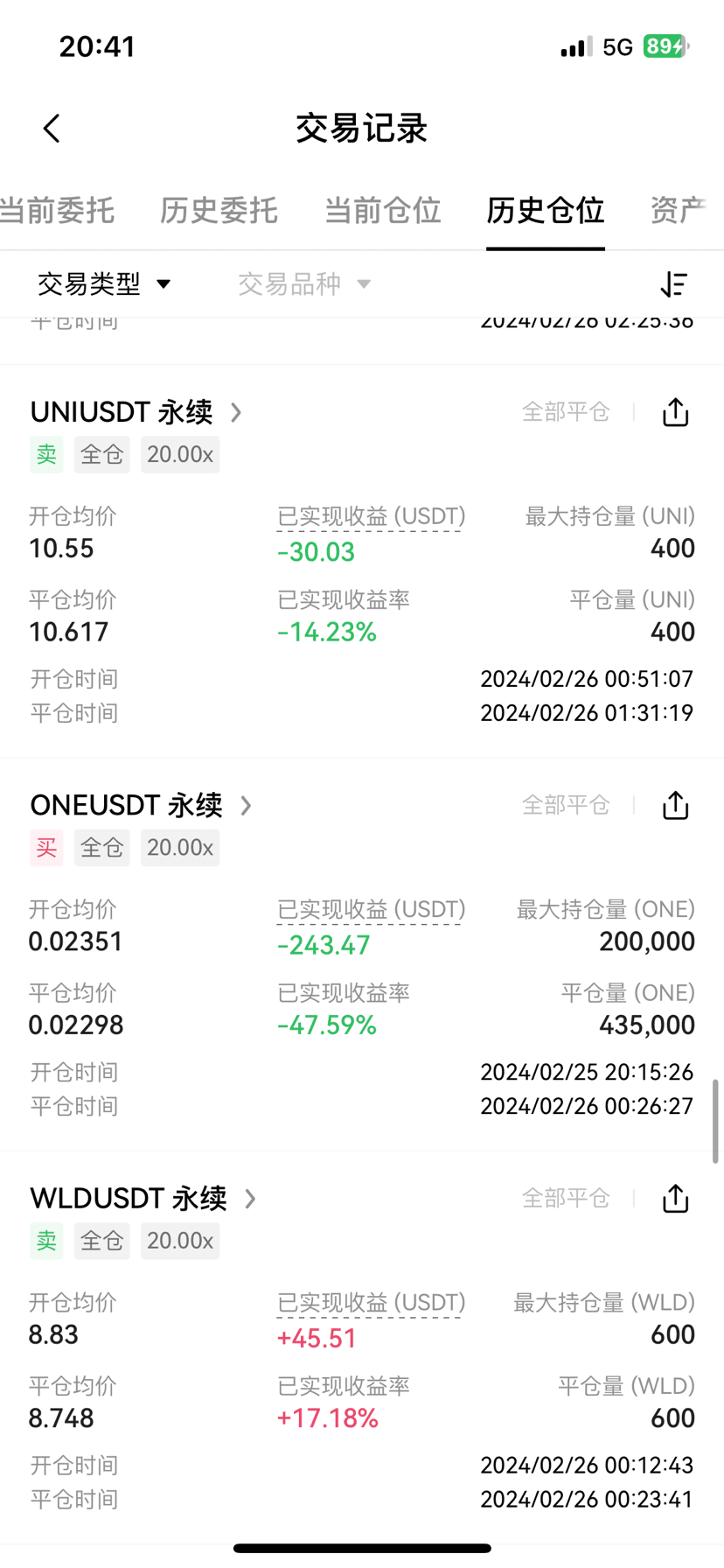Share the UNIUSDT position record
The width and height of the screenshot is (724, 1568).
point(675,412)
